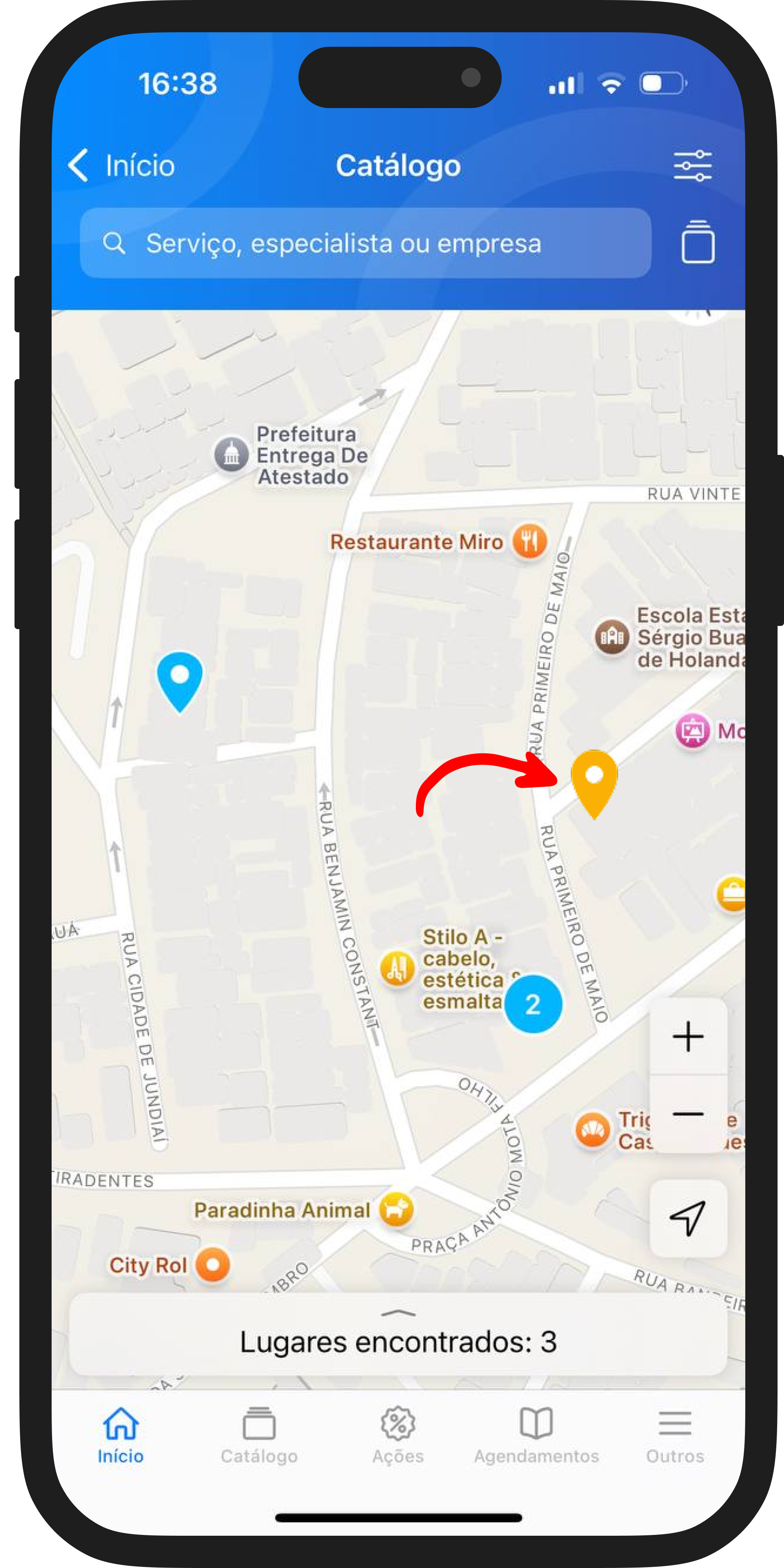Image resolution: width=784 pixels, height=1568 pixels.
Task: Switch to the Catálogo tab
Action: tap(259, 1435)
